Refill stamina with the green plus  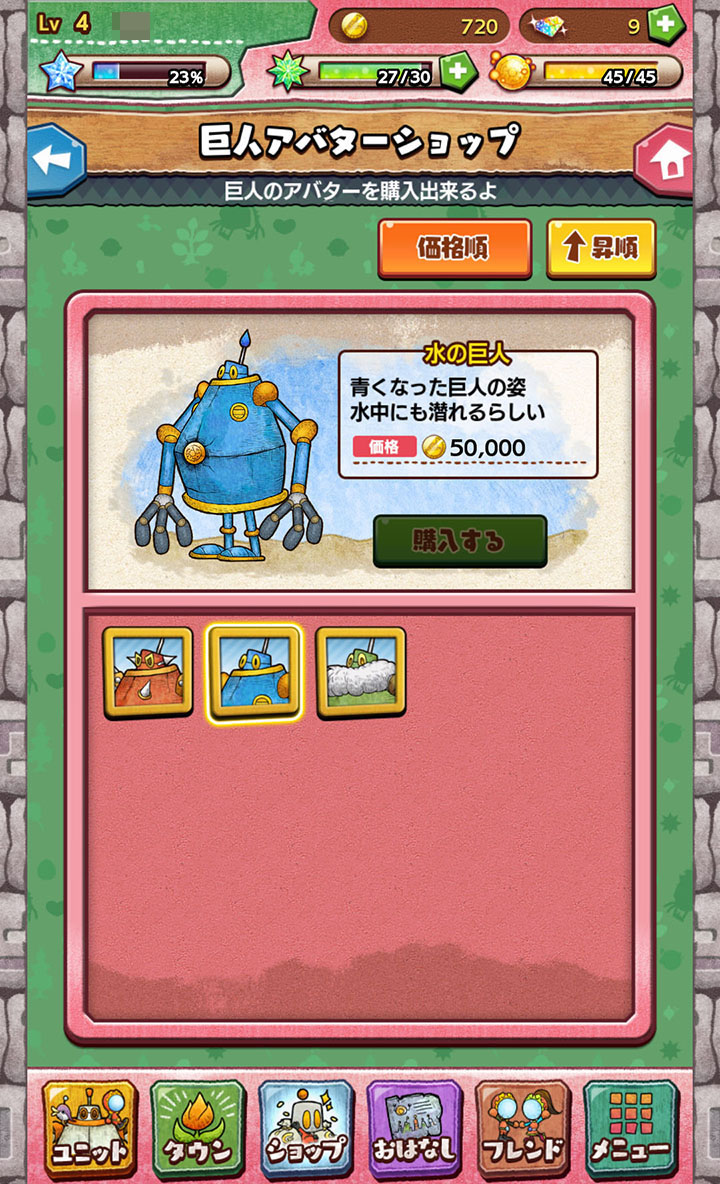(x=456, y=72)
